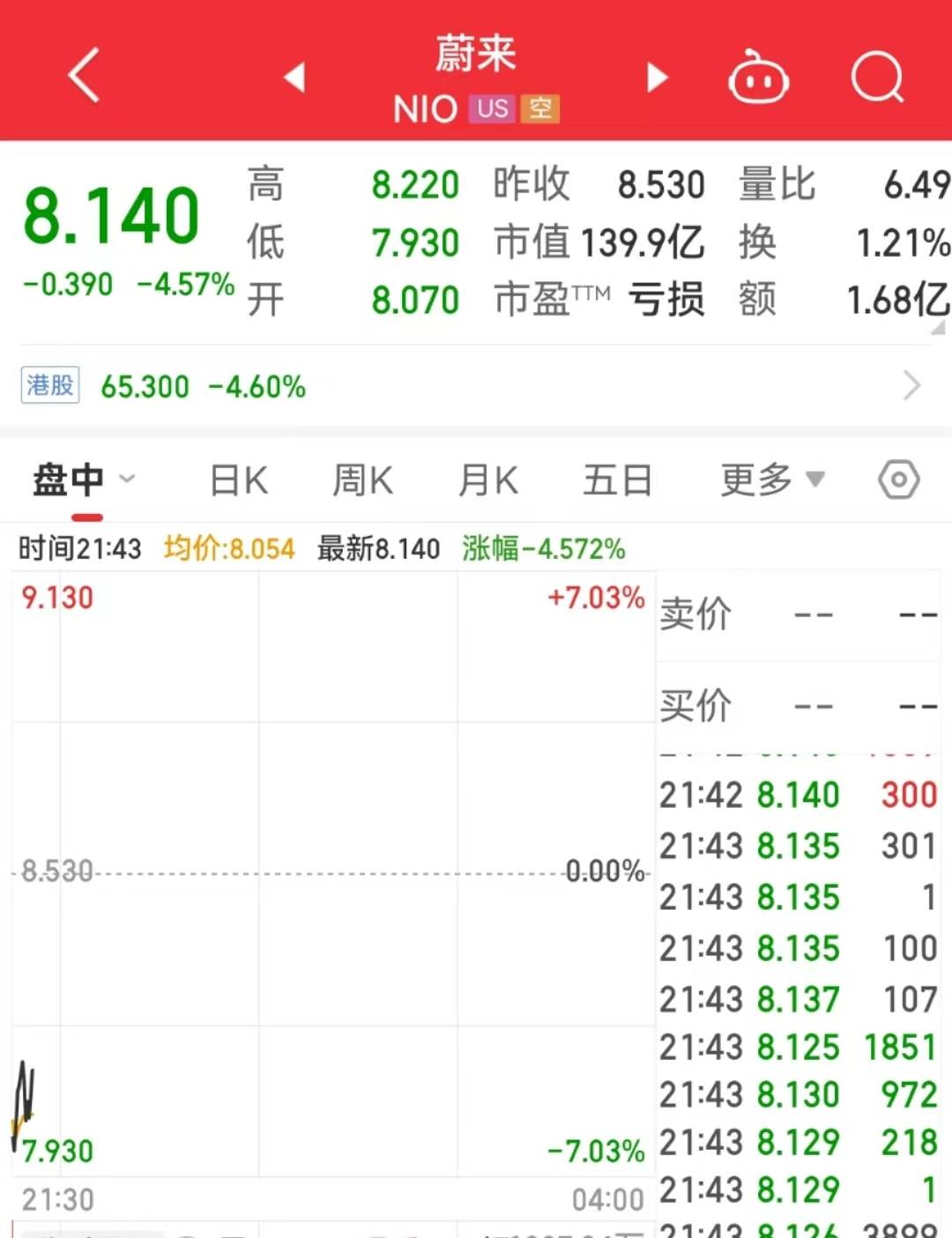Open the 港股 quote row
The image size is (952, 1238).
pyautogui.click(x=476, y=386)
